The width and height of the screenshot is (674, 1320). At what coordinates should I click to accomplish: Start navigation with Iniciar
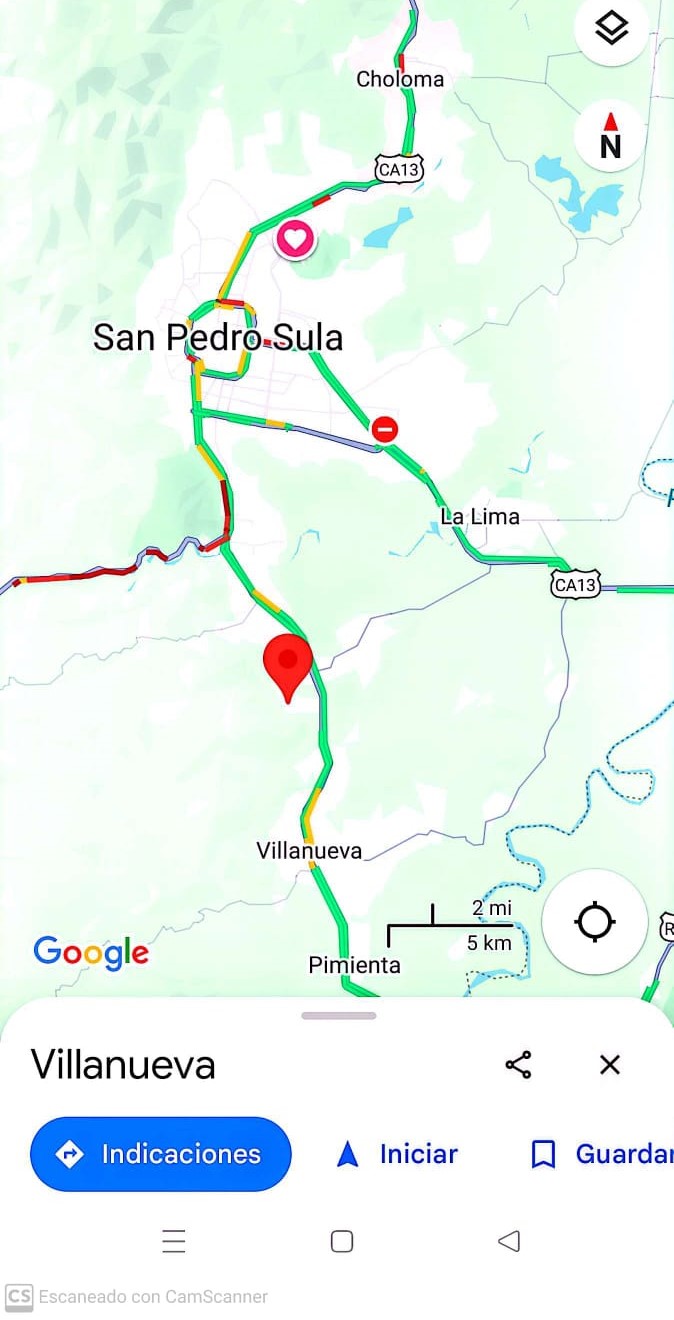tap(397, 1154)
